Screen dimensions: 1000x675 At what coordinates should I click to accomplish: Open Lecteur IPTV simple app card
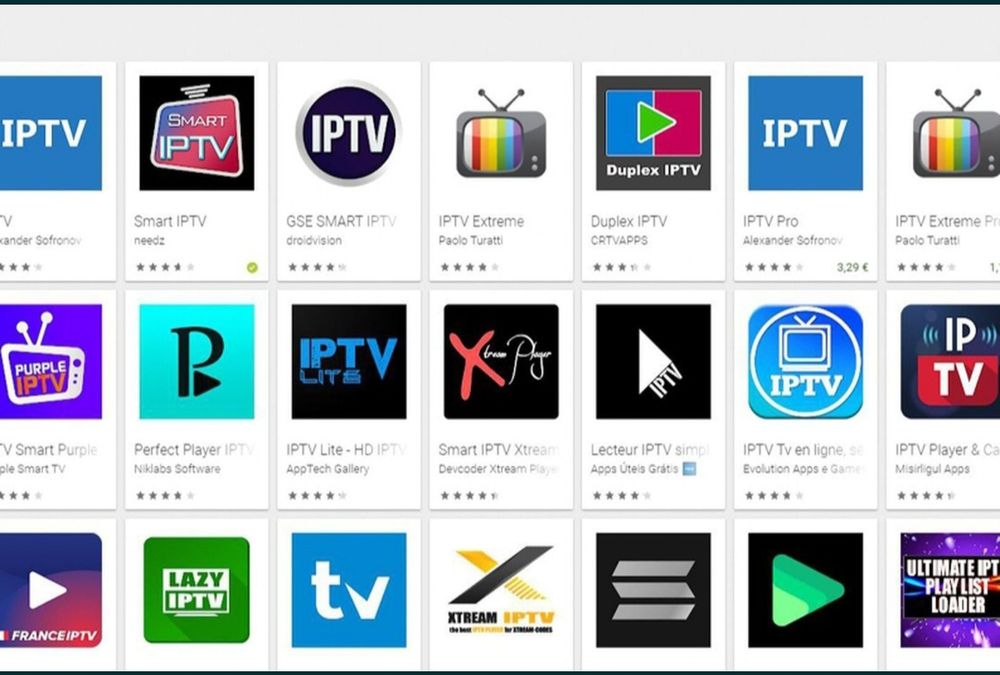click(653, 361)
